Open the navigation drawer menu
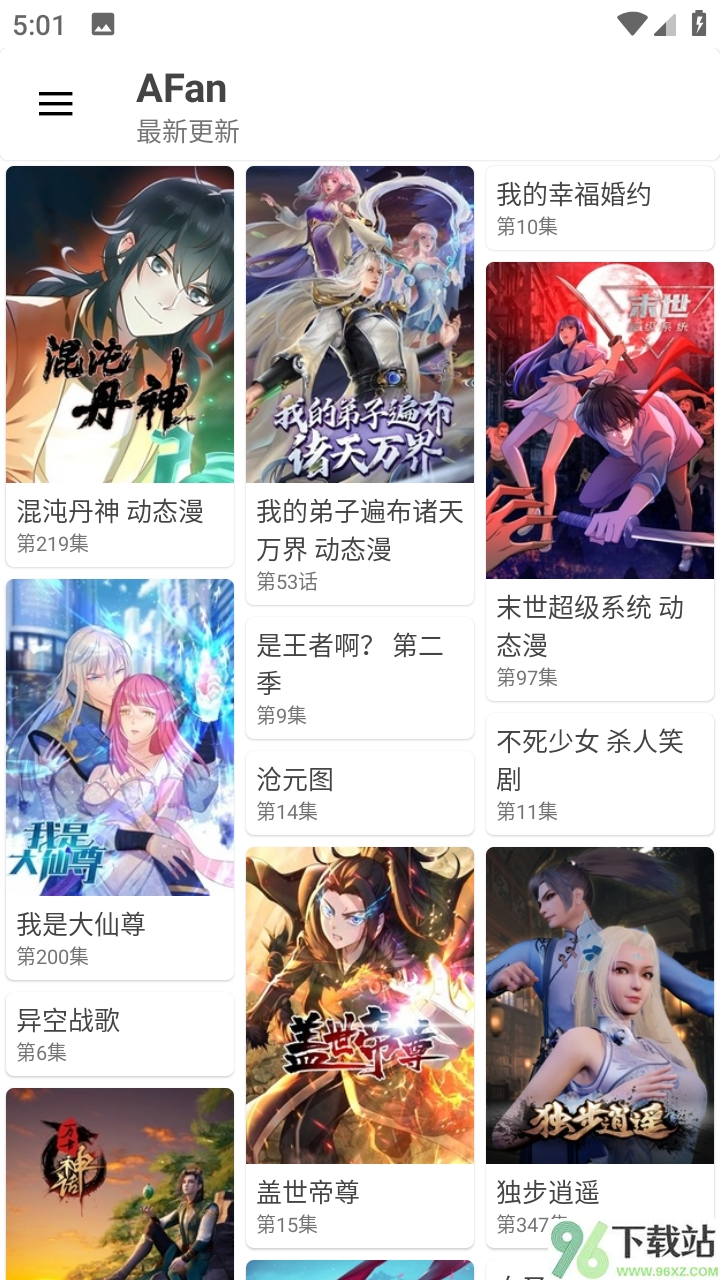 (x=55, y=103)
